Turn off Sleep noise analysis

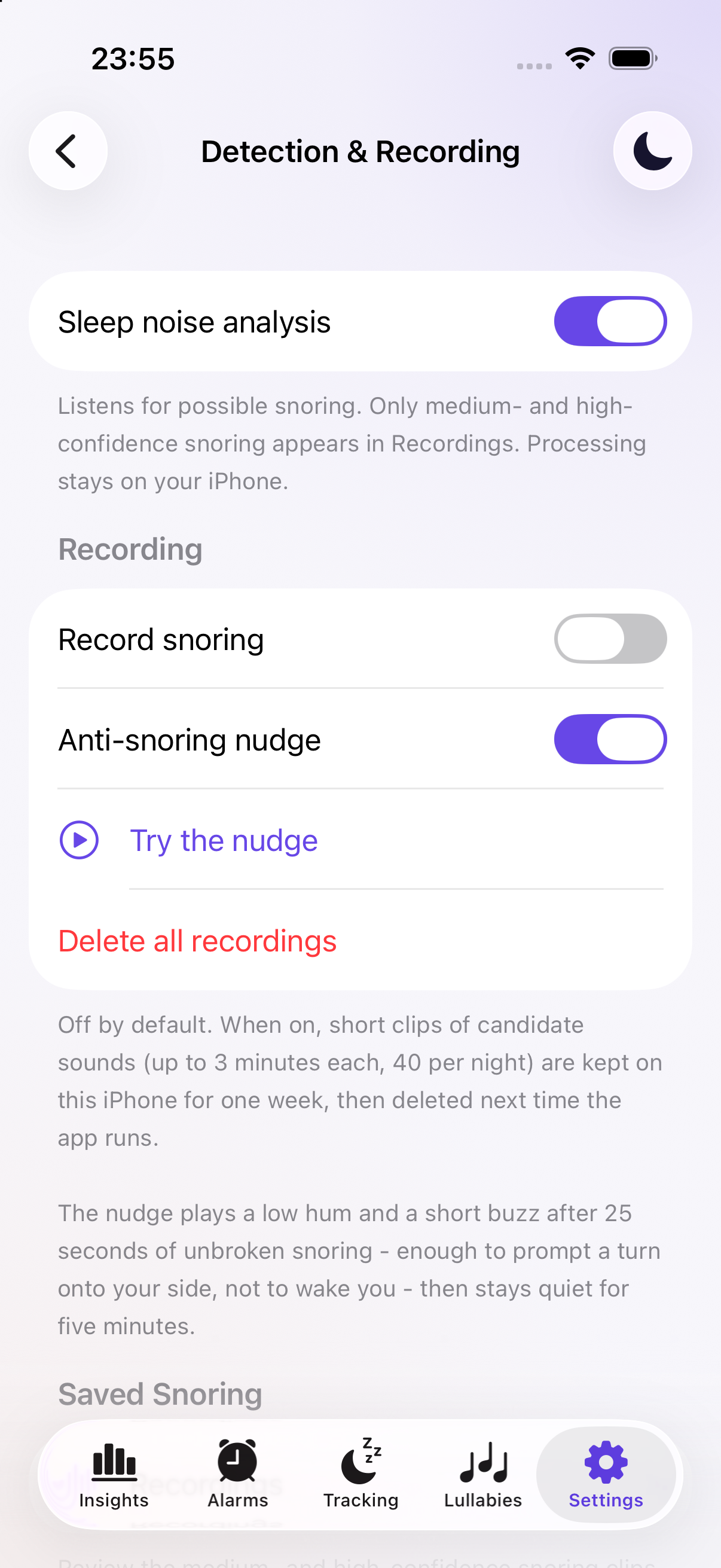[610, 321]
